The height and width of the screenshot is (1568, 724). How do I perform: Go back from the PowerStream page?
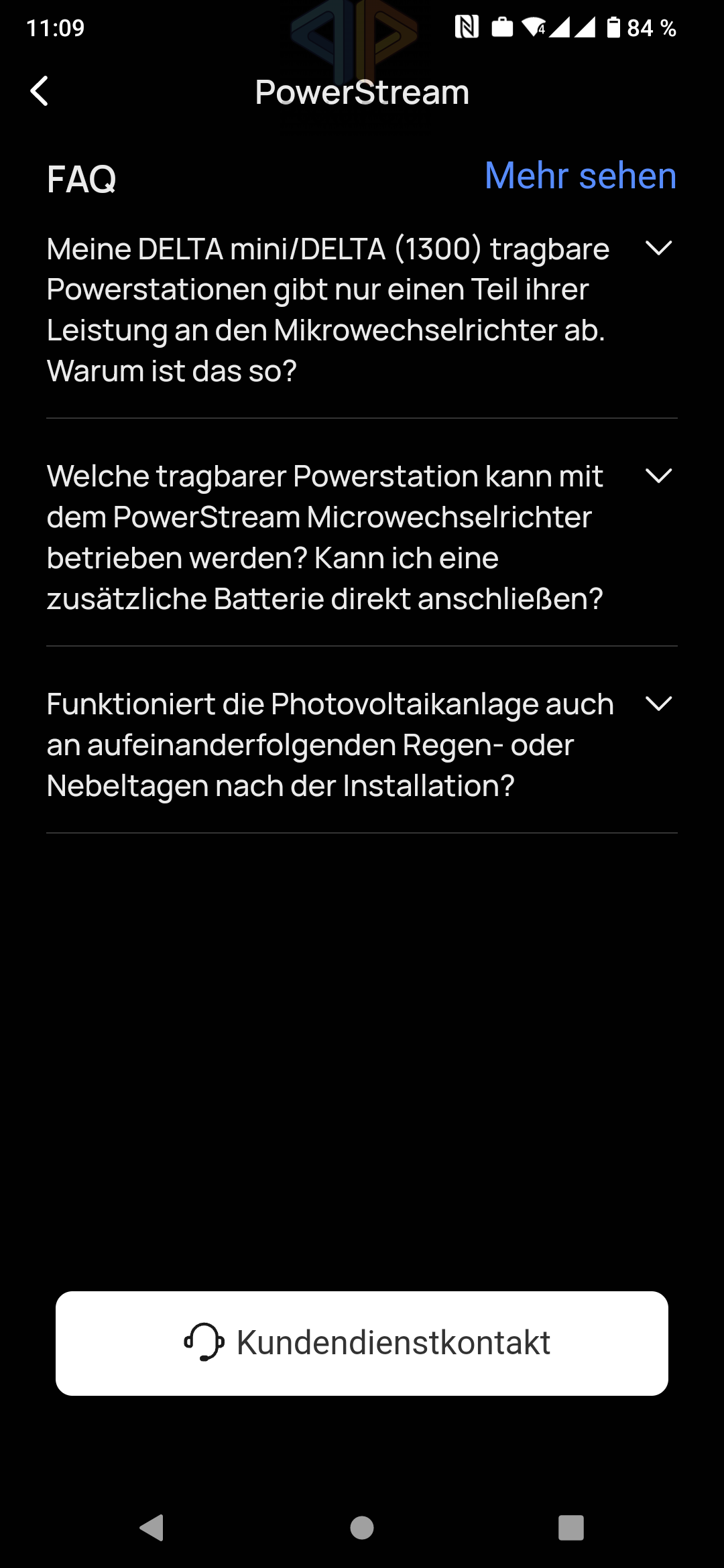[x=40, y=91]
